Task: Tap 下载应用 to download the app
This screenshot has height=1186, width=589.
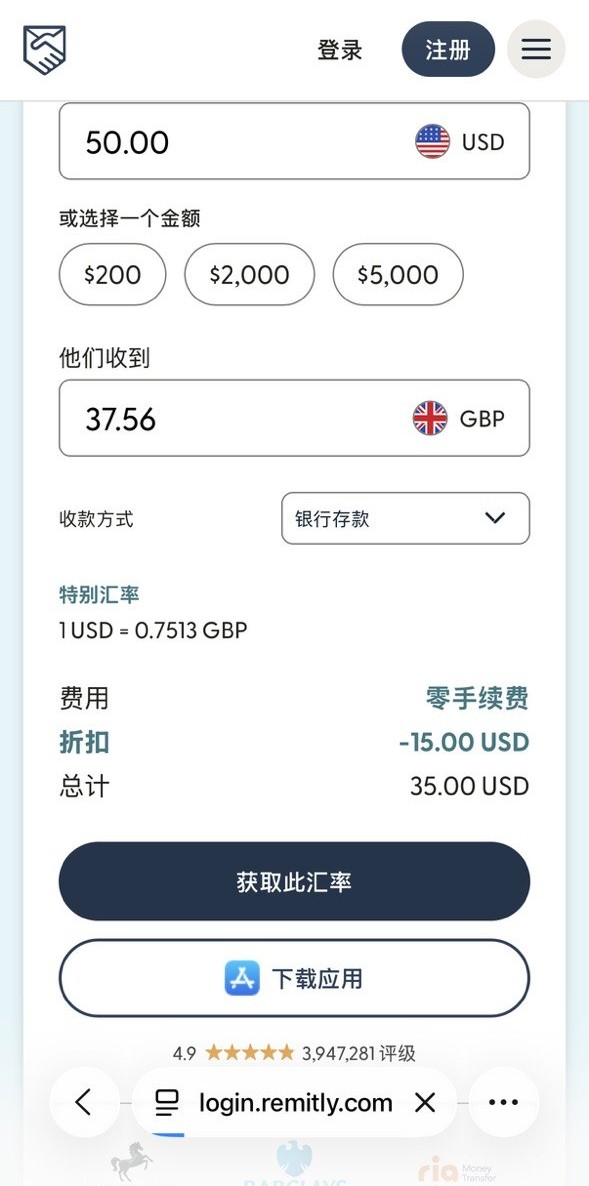Action: click(x=294, y=979)
